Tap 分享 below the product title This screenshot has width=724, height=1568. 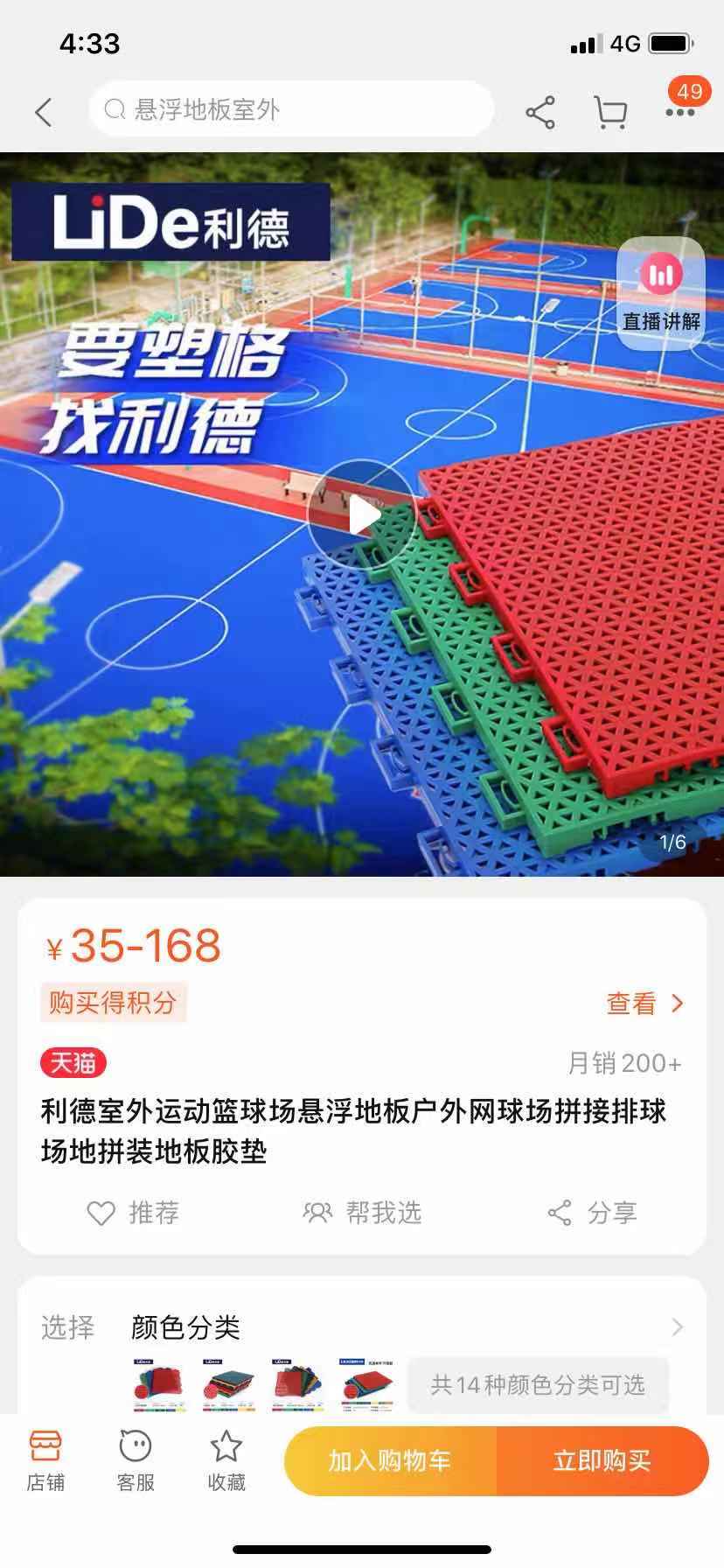coord(592,1213)
